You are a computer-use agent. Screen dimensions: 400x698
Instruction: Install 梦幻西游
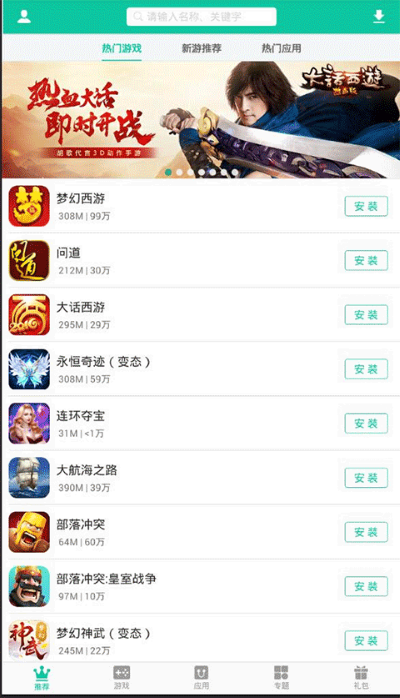[366, 206]
